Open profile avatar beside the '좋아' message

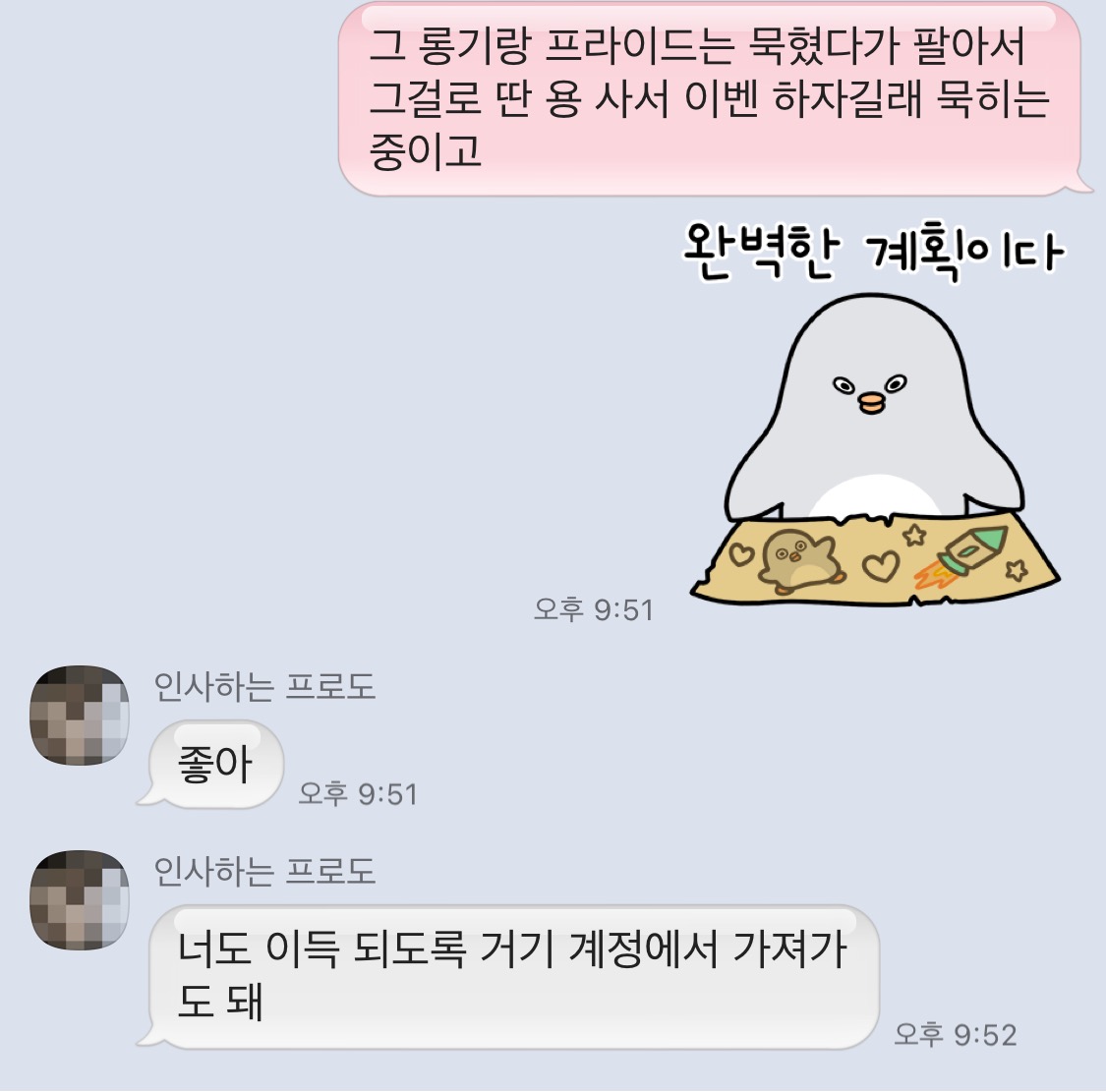click(80, 715)
